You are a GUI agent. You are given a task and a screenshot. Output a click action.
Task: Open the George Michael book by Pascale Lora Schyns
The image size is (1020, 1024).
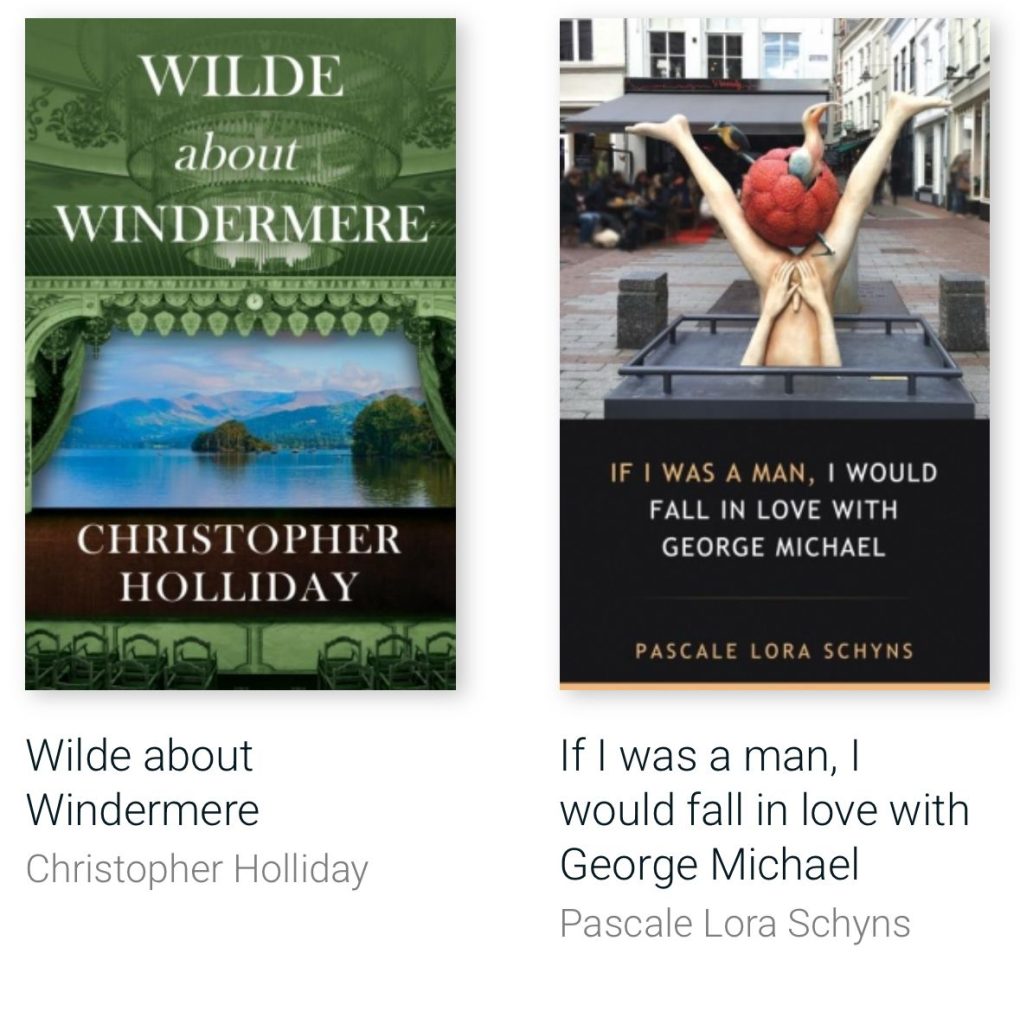pyautogui.click(x=774, y=354)
